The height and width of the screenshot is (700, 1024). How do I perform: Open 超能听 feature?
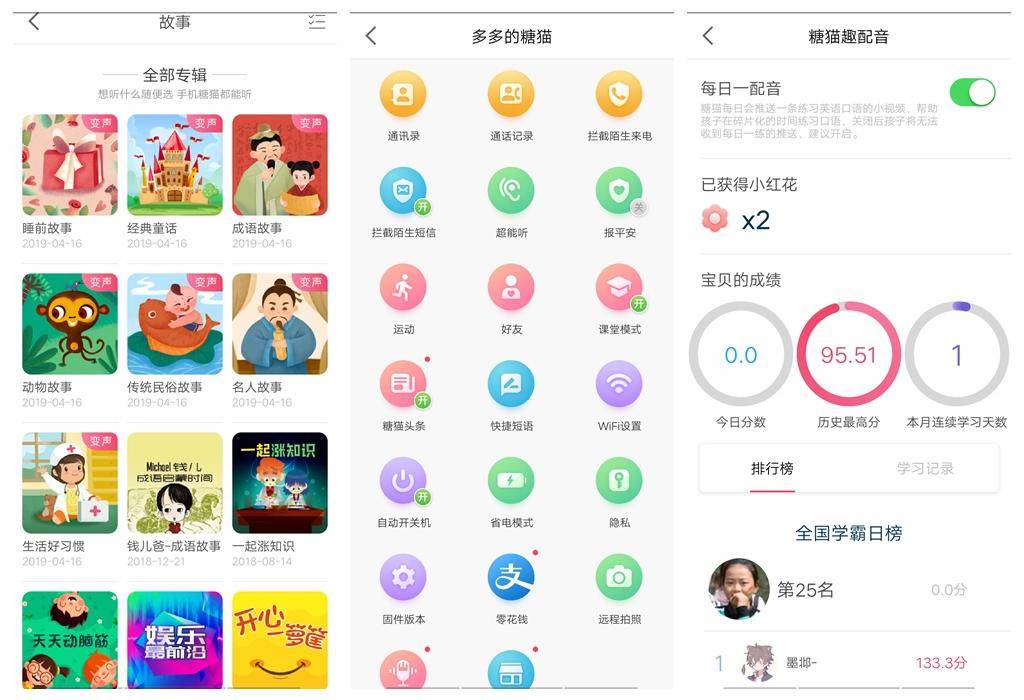pyautogui.click(x=511, y=192)
